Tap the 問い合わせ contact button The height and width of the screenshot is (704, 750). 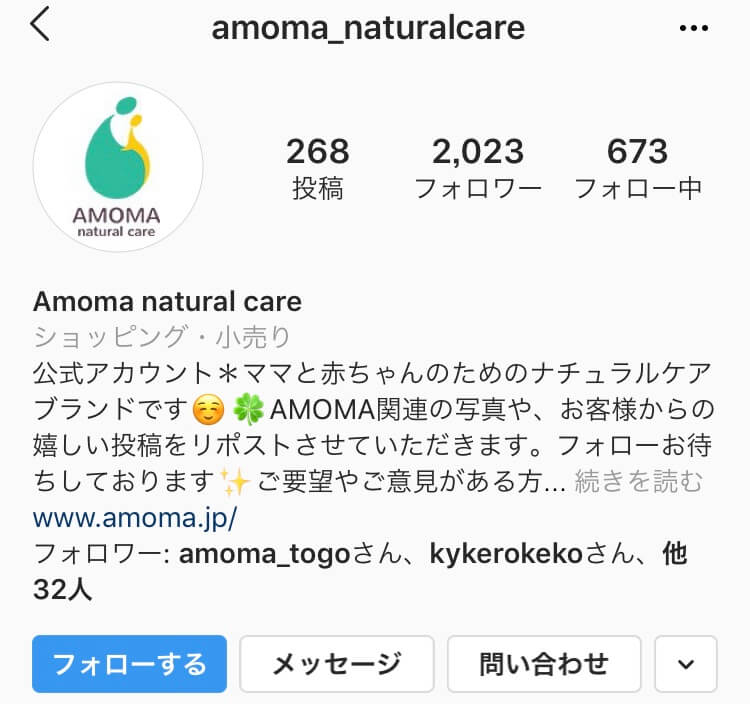pos(543,664)
